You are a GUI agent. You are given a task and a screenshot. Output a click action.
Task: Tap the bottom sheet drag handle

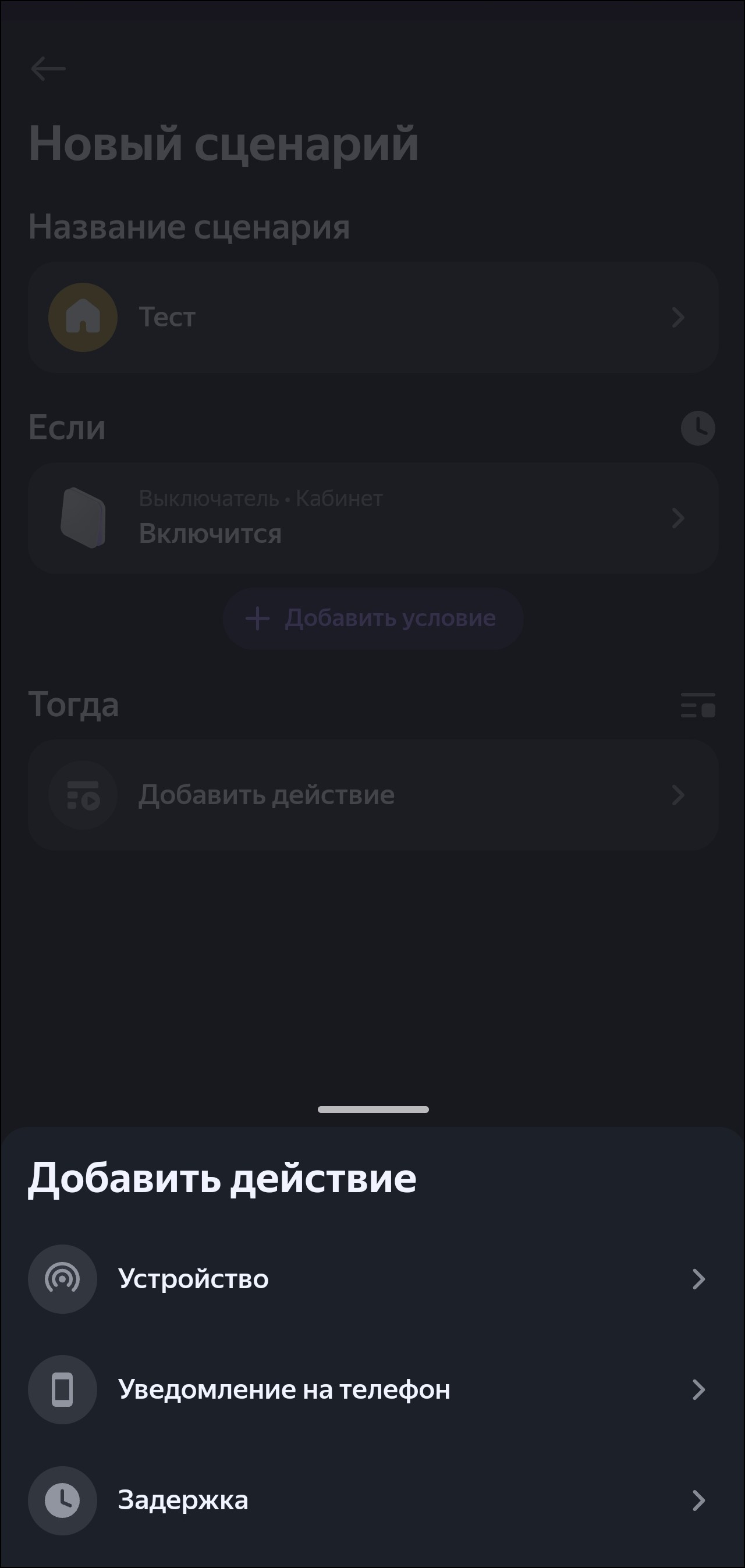[373, 1110]
